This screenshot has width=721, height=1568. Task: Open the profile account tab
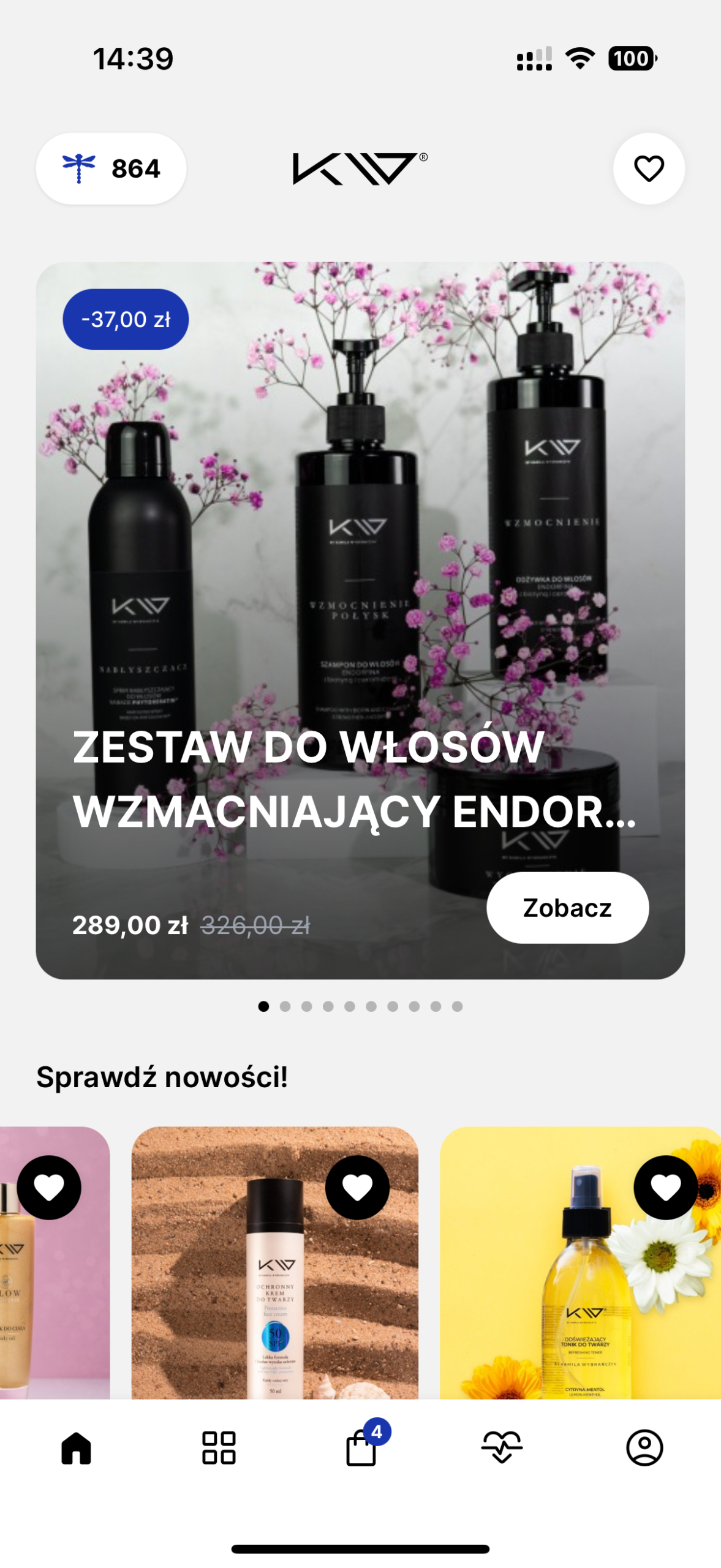point(644,1447)
